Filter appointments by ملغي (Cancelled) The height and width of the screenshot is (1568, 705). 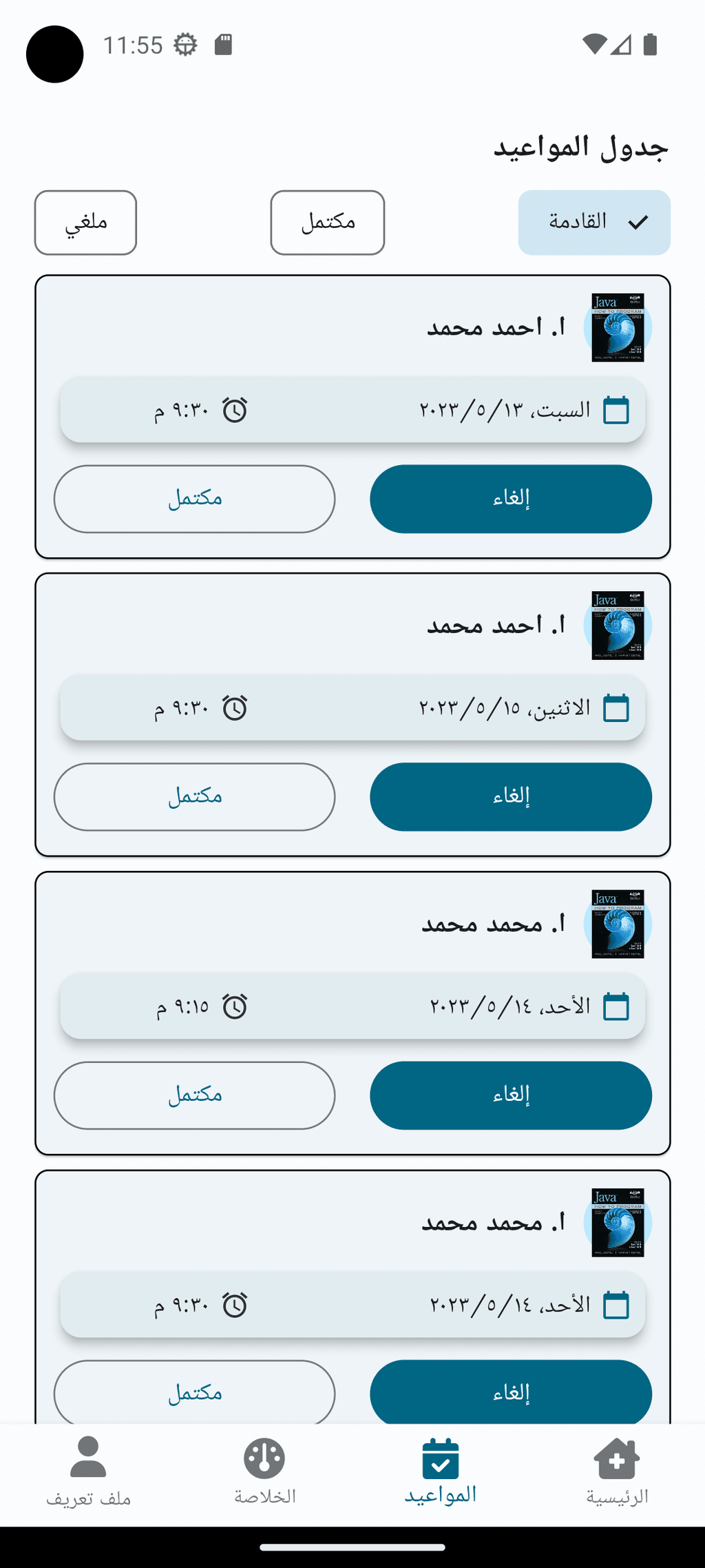click(85, 223)
